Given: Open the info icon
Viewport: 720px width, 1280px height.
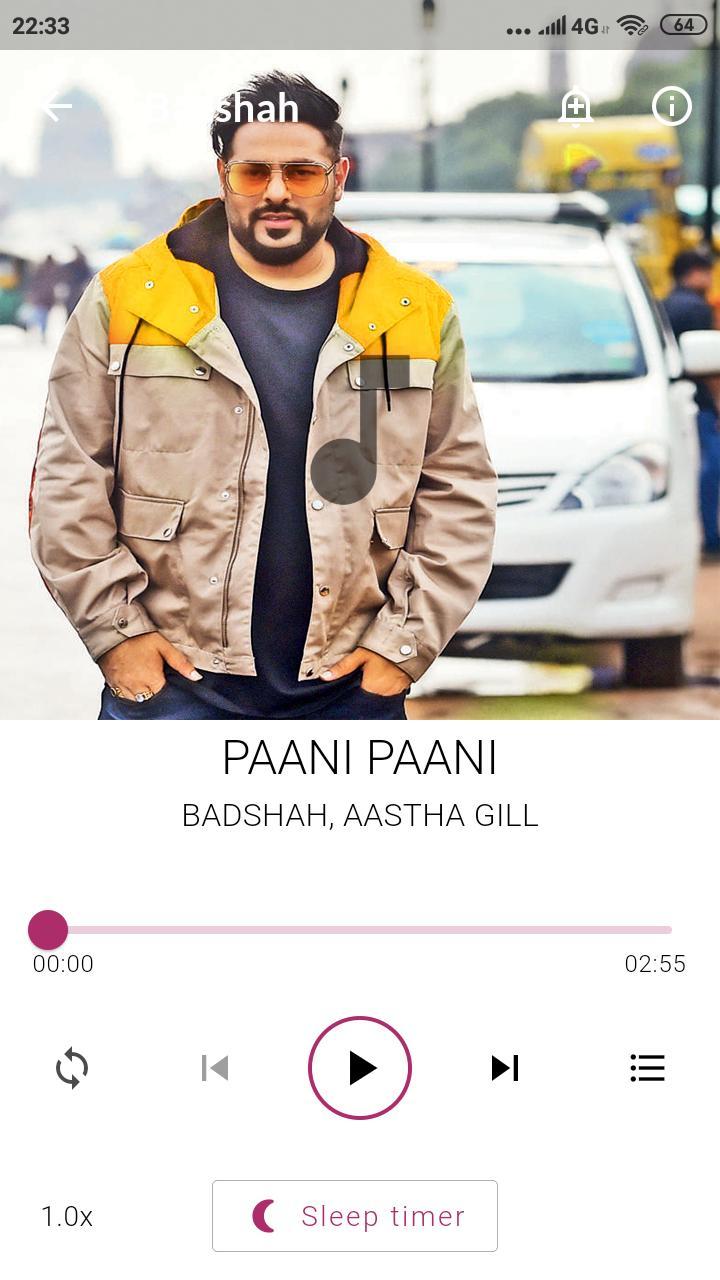Looking at the screenshot, I should coord(671,106).
